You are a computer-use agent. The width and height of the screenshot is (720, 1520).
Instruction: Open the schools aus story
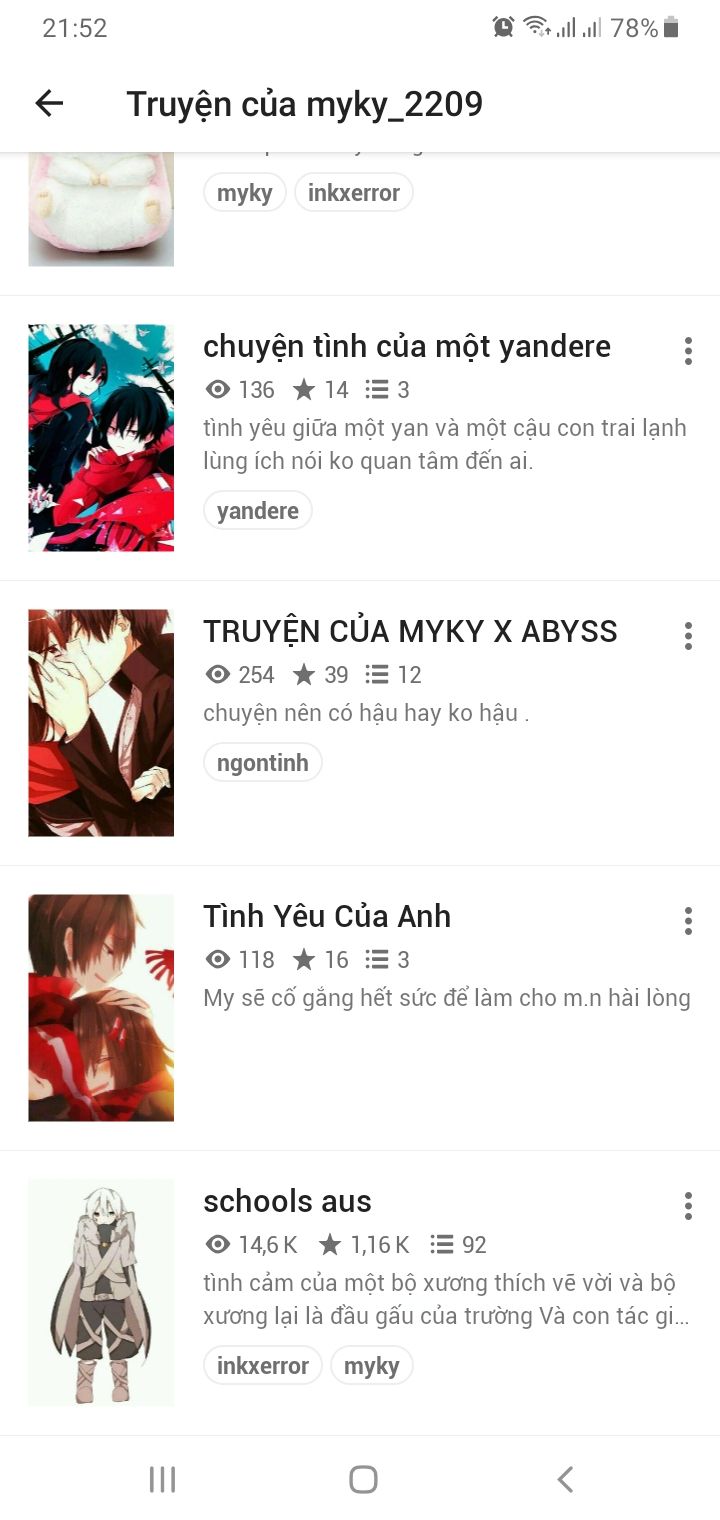(x=287, y=1202)
